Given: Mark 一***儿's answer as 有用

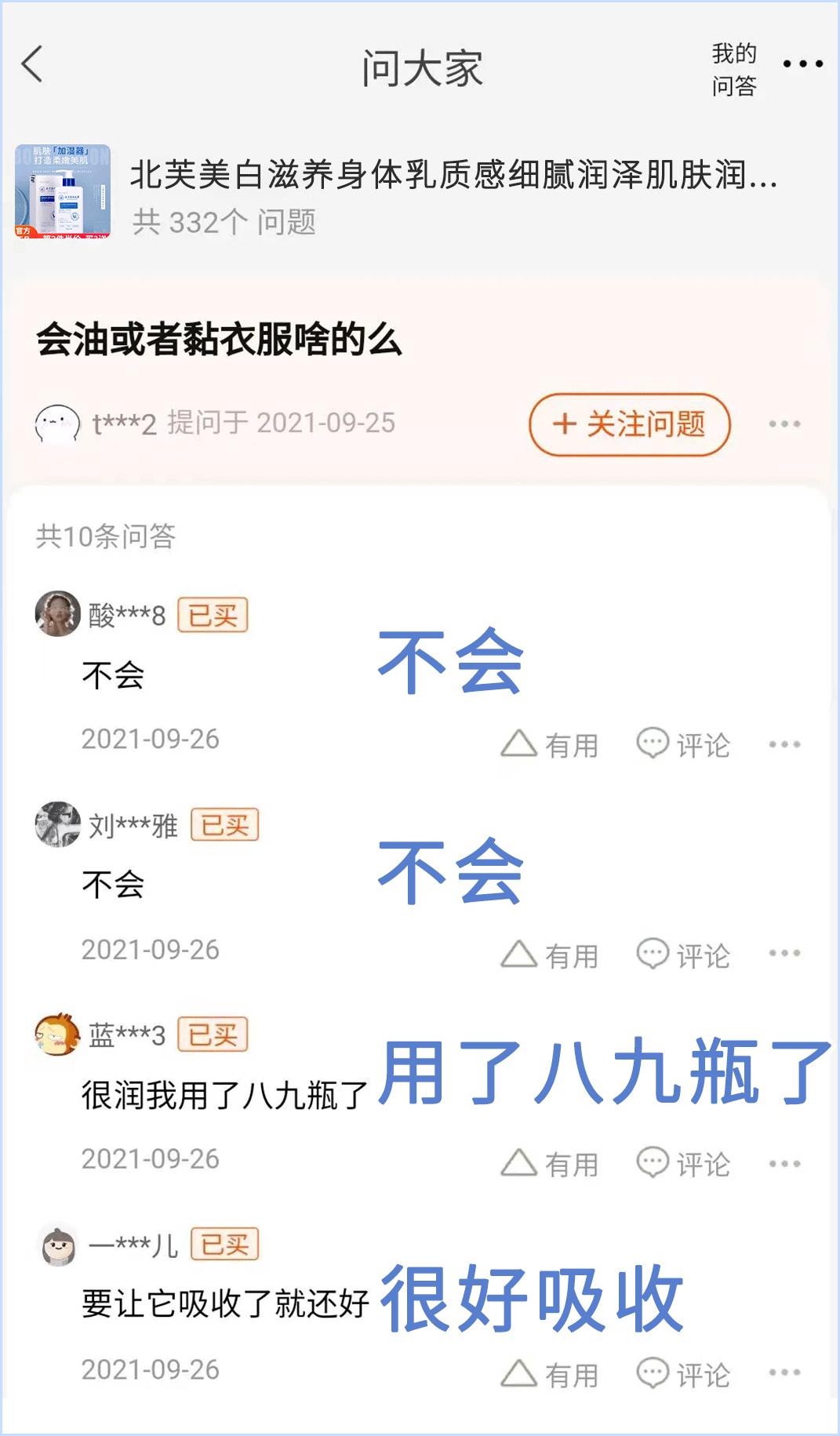Looking at the screenshot, I should pyautogui.click(x=550, y=1374).
